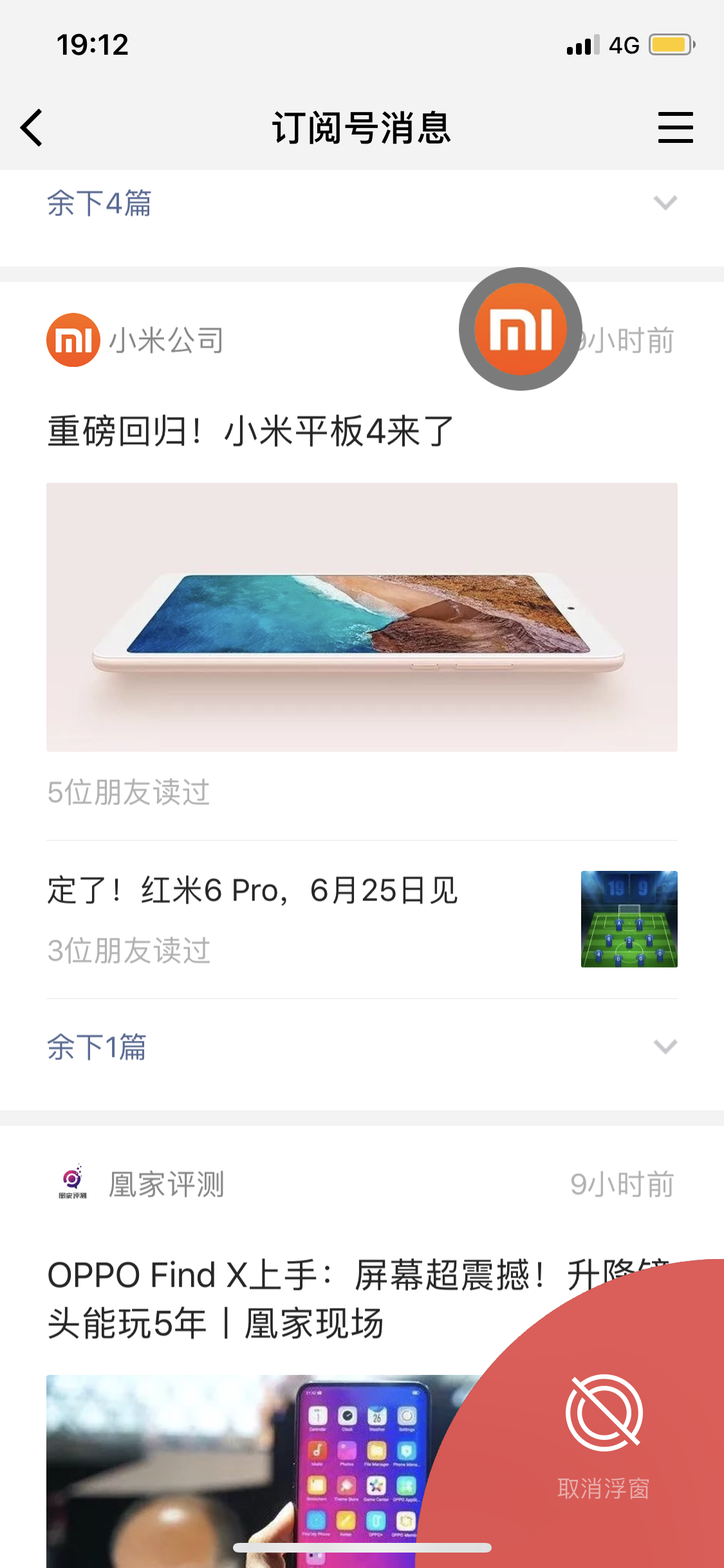Tap the floating Xiaomi logo bubble
724x1568 pixels.
(521, 329)
